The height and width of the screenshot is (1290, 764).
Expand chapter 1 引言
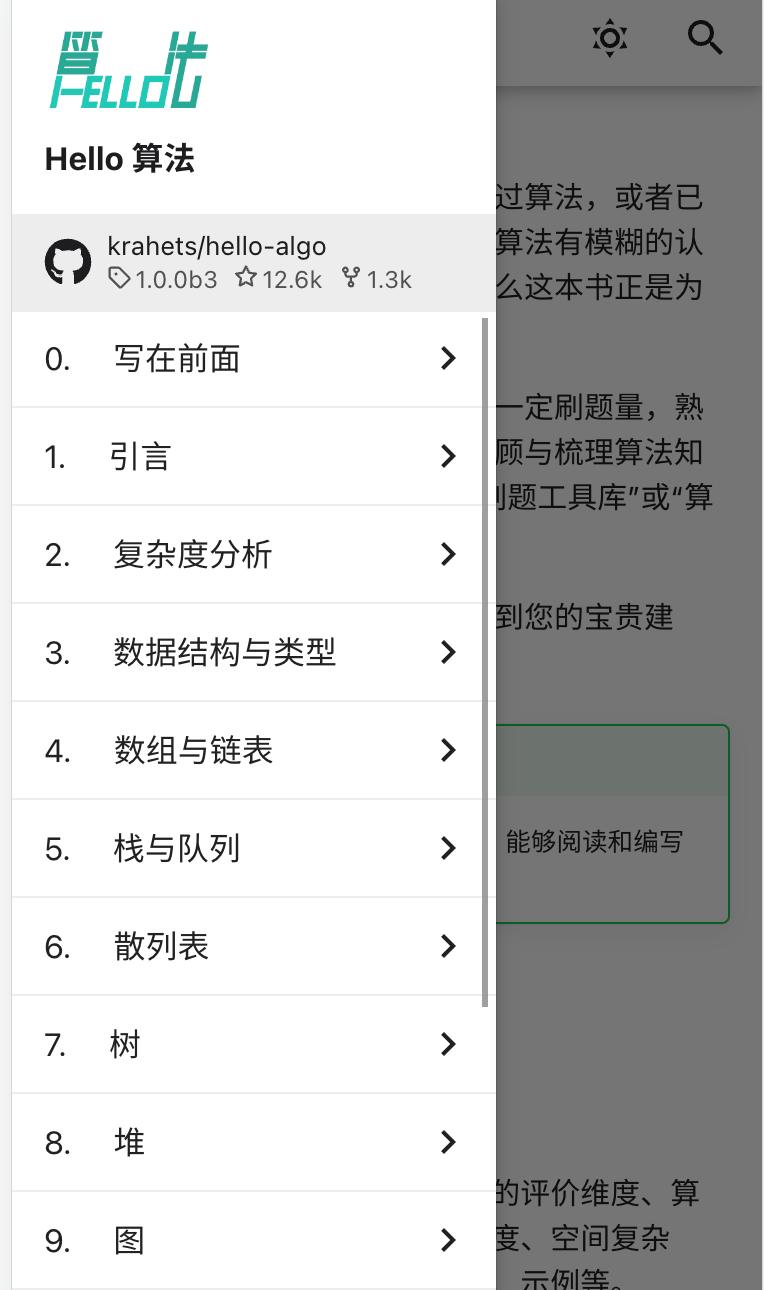(254, 457)
